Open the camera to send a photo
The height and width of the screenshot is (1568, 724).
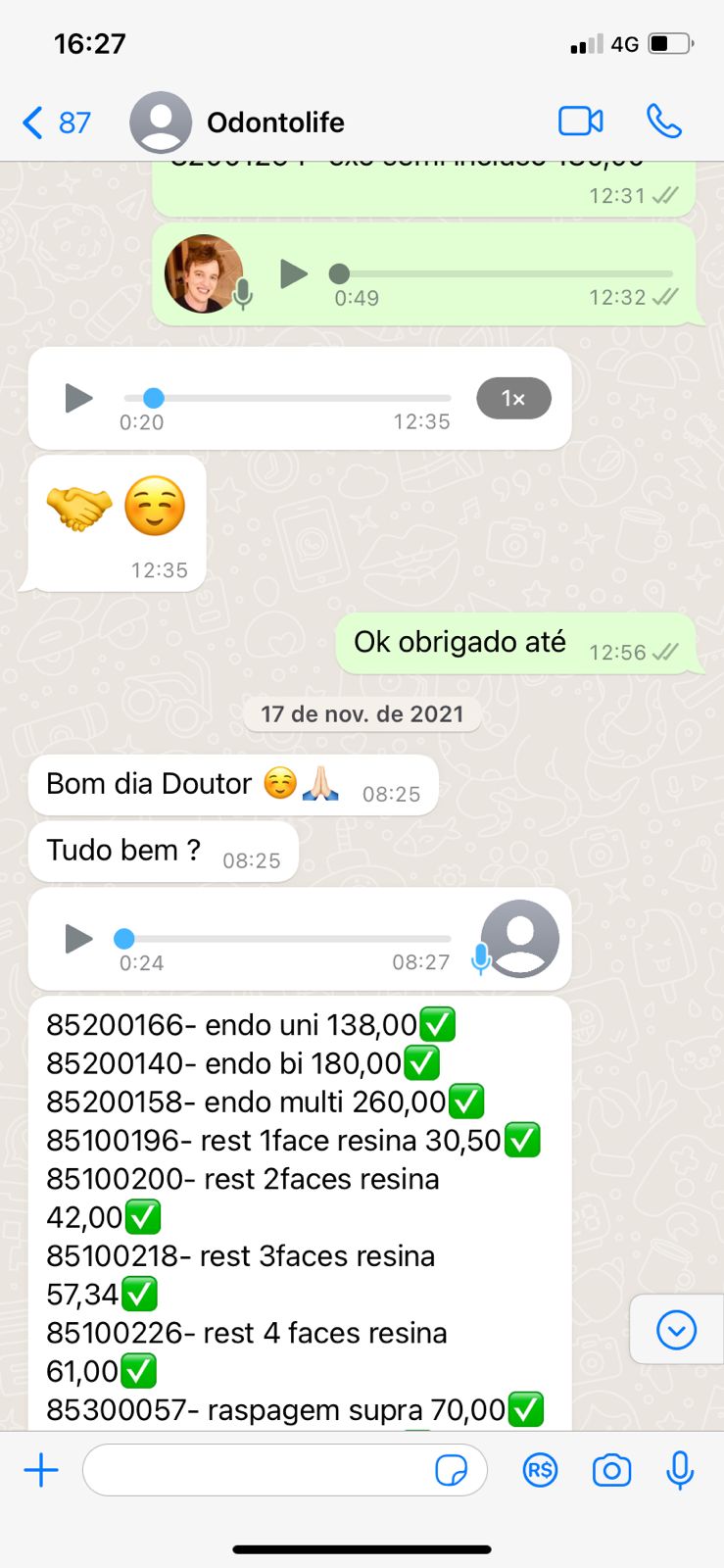(611, 1470)
